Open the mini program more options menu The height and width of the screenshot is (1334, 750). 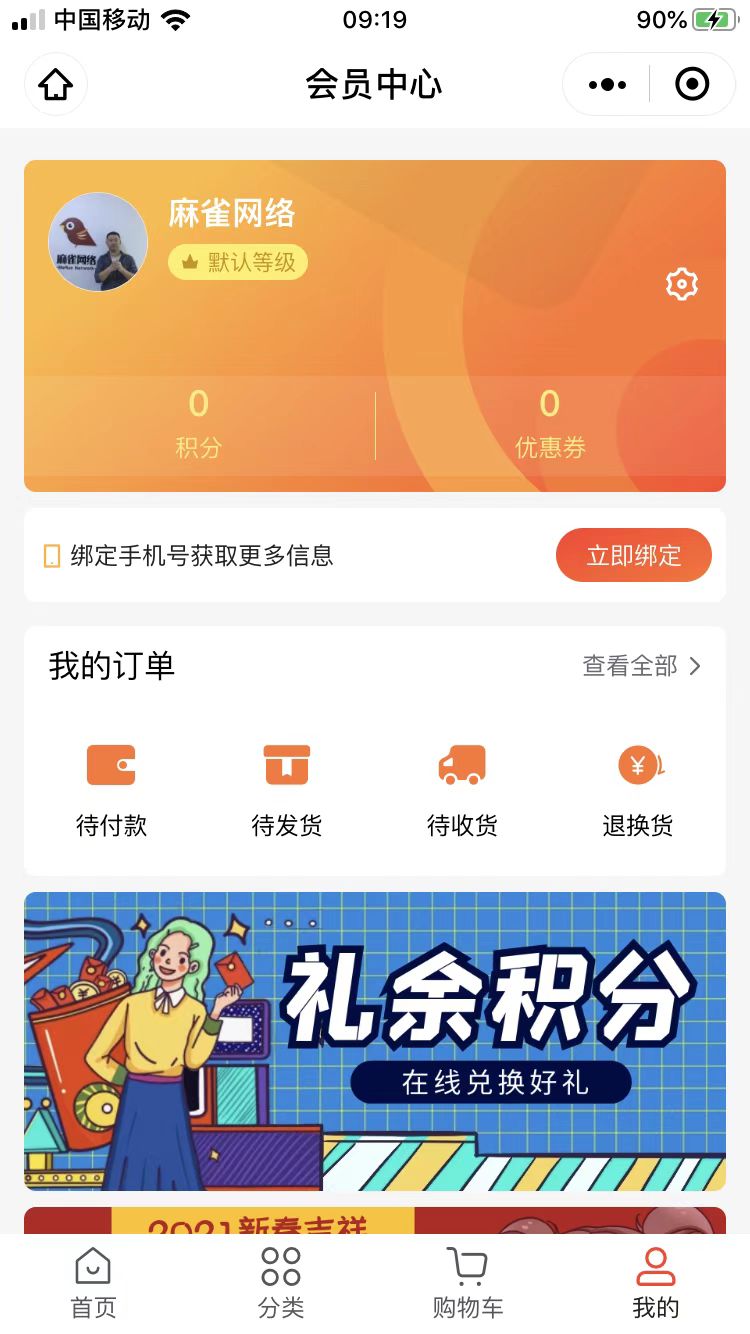point(608,85)
